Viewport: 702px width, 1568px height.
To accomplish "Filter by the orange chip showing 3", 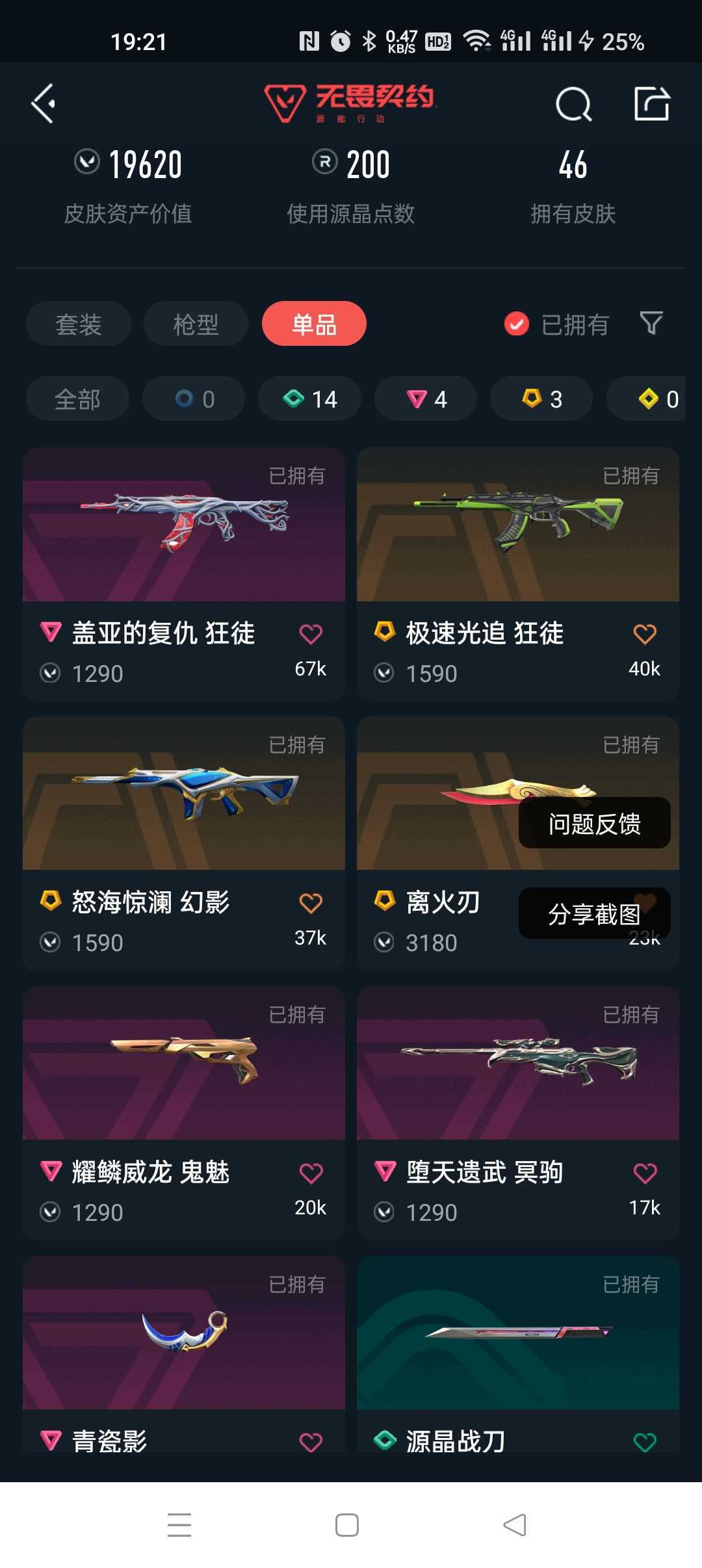I will [x=541, y=399].
